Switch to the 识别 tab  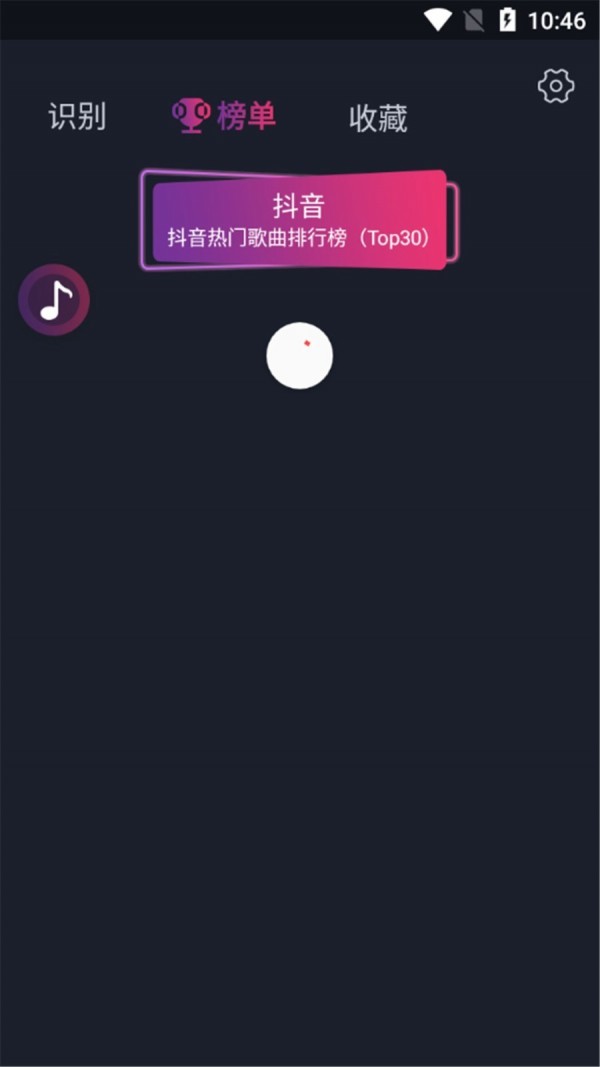point(77,117)
